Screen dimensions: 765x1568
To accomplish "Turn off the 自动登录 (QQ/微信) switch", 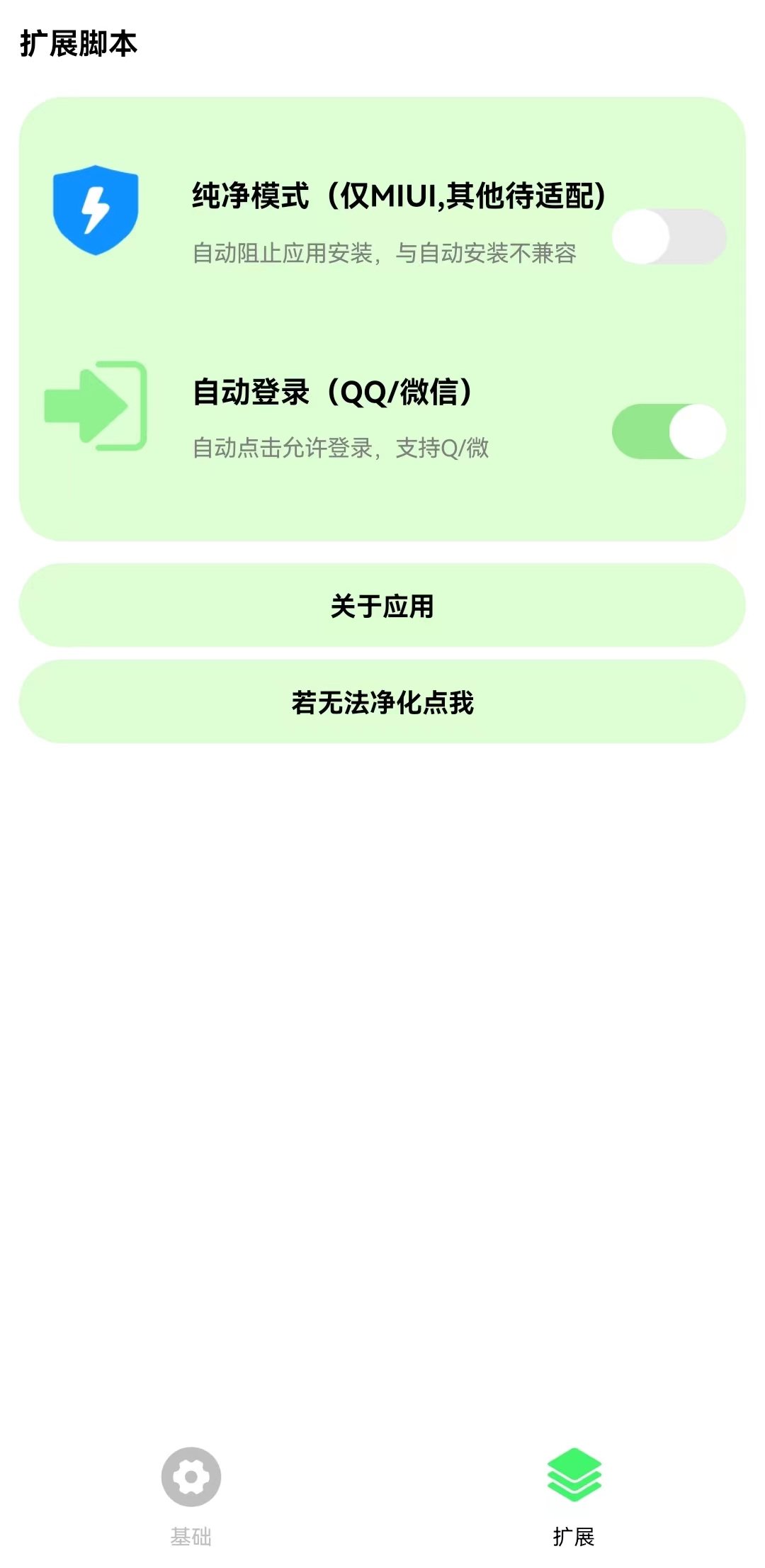I will [669, 432].
